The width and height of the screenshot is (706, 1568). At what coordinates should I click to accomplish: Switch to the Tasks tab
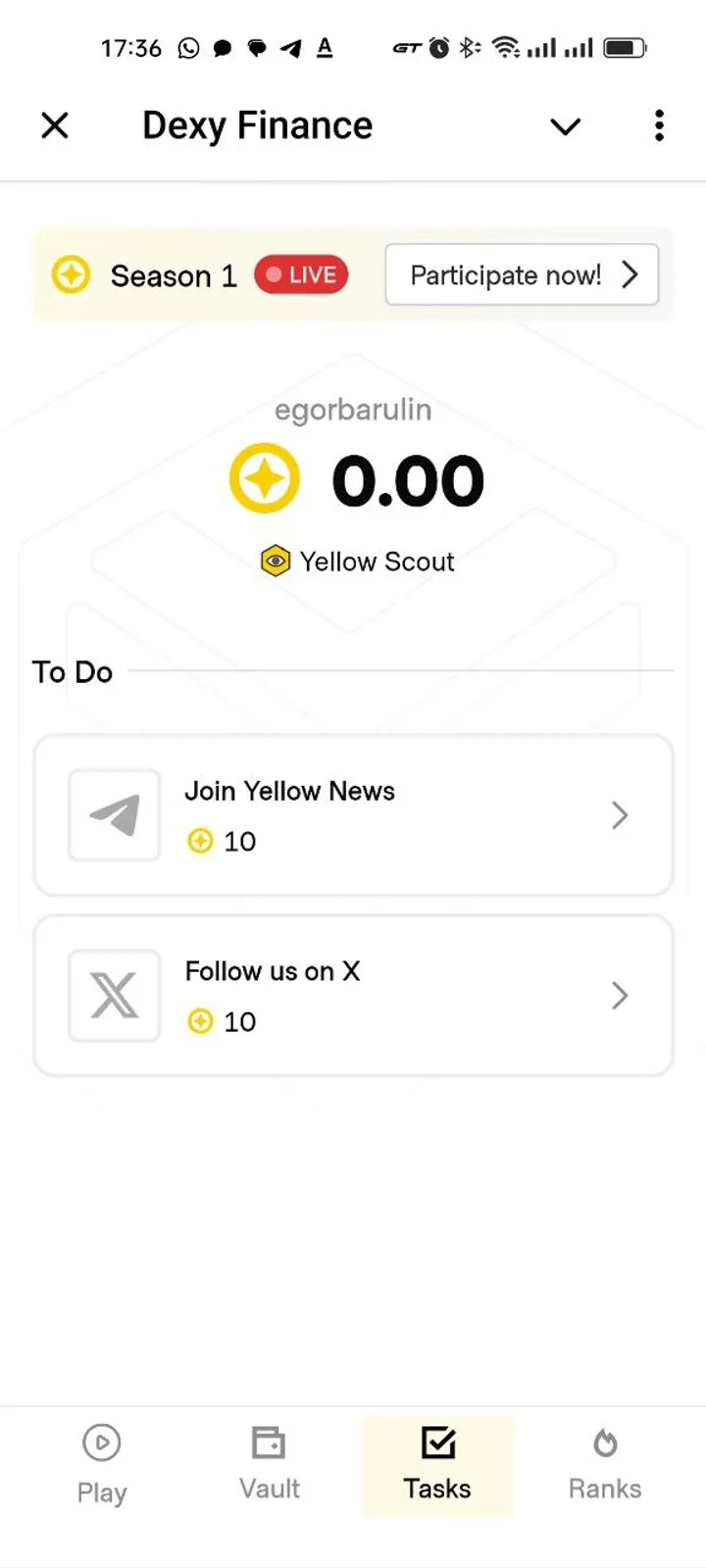436,1465
